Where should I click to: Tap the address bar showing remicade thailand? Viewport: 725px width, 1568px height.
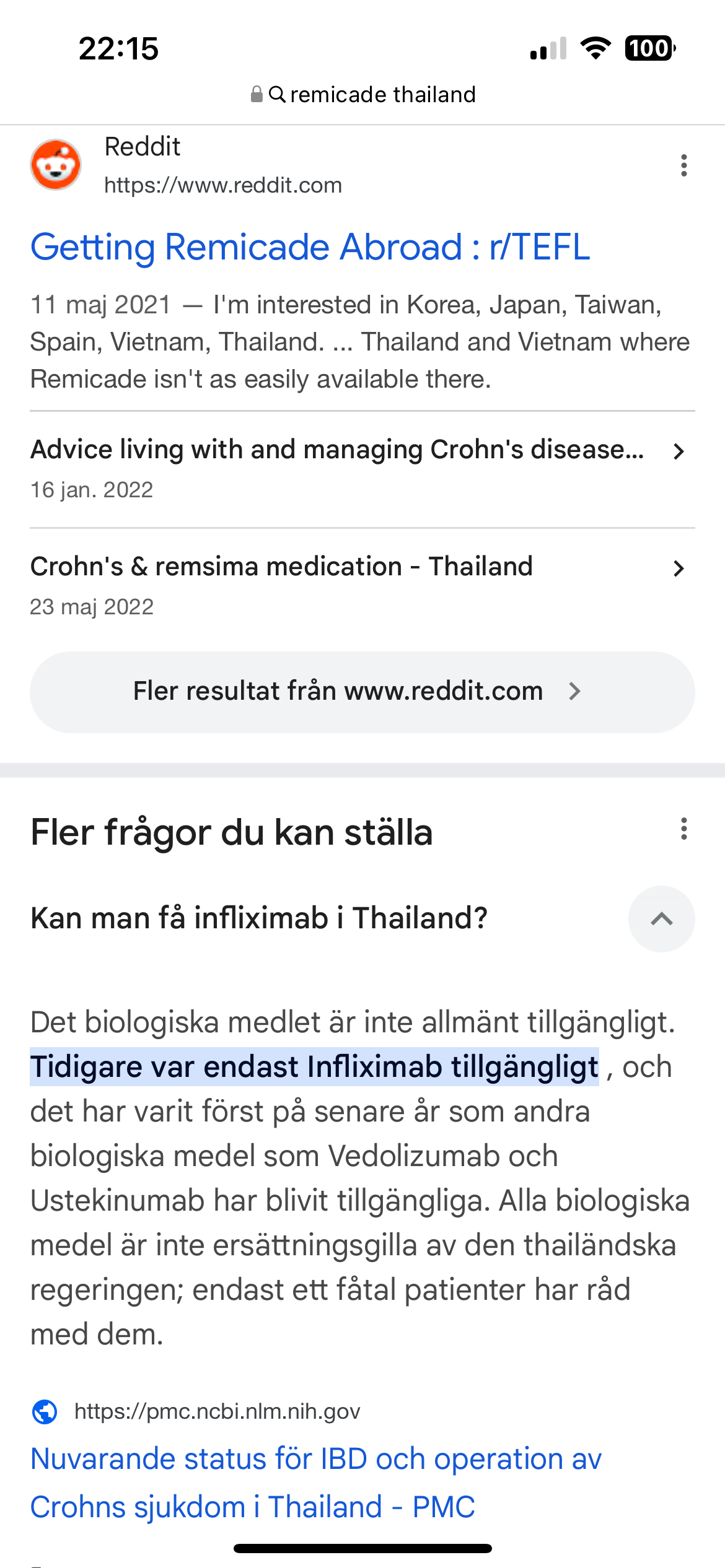click(363, 95)
